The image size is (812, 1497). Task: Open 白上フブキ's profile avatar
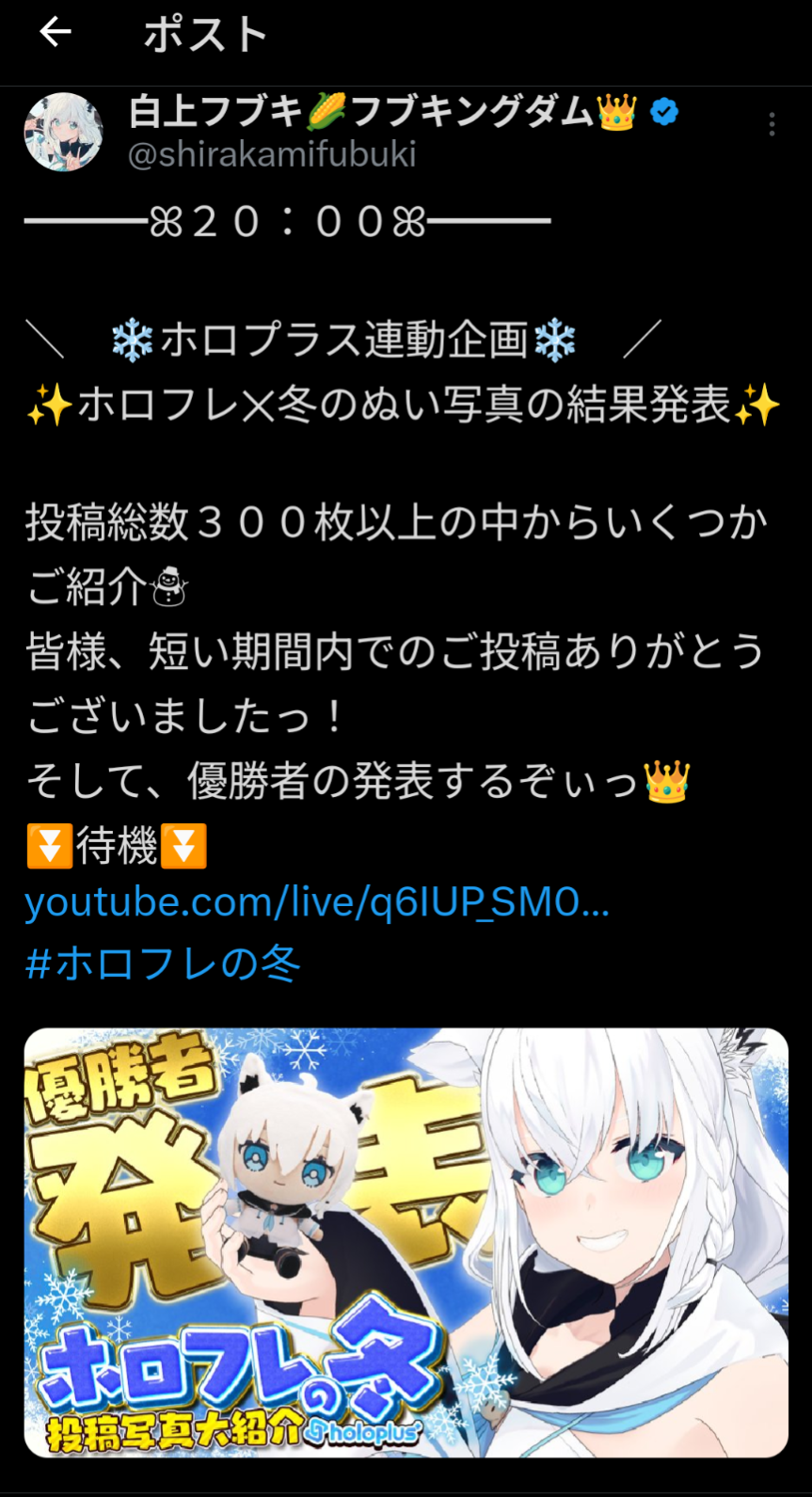click(63, 132)
